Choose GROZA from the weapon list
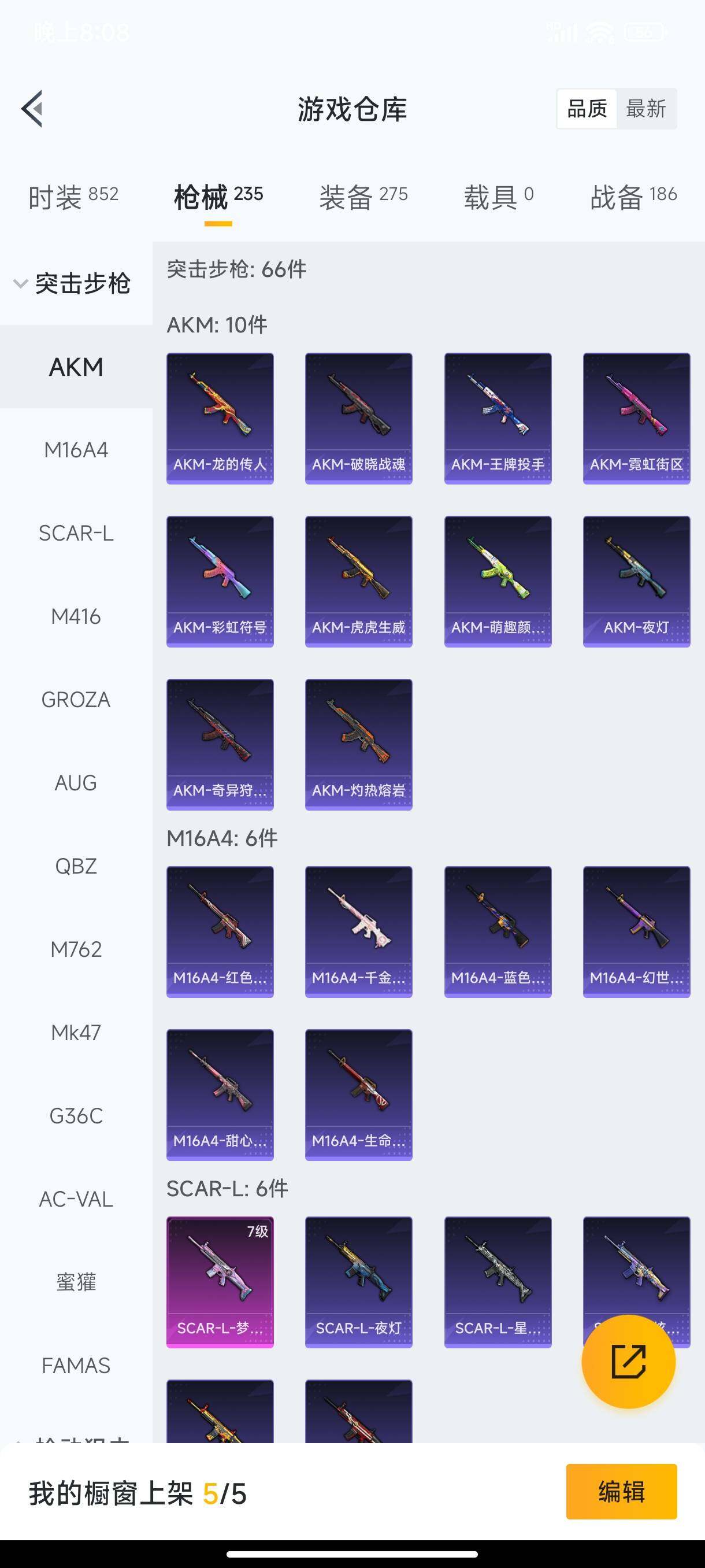 [x=76, y=700]
